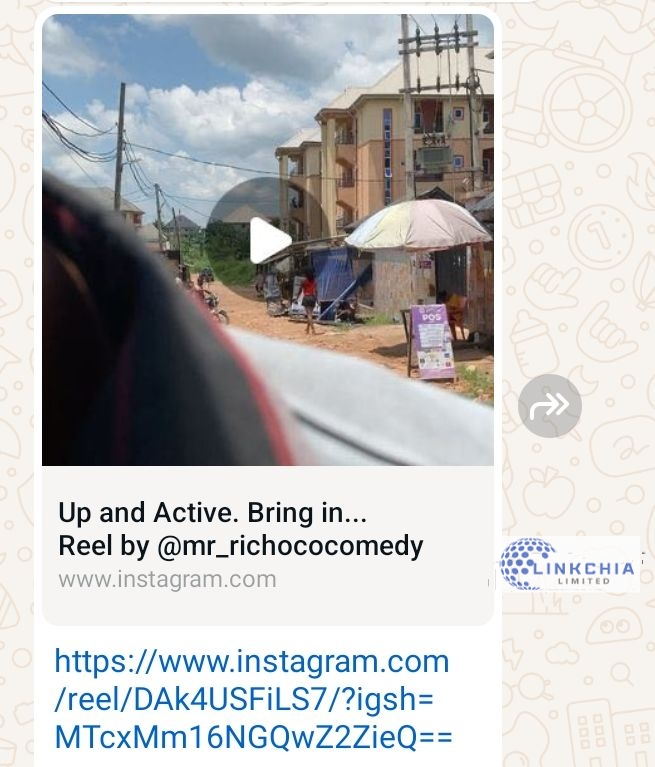Screen dimensions: 655x767
Task: Forward this message using the arrow icon
Action: 550,405
